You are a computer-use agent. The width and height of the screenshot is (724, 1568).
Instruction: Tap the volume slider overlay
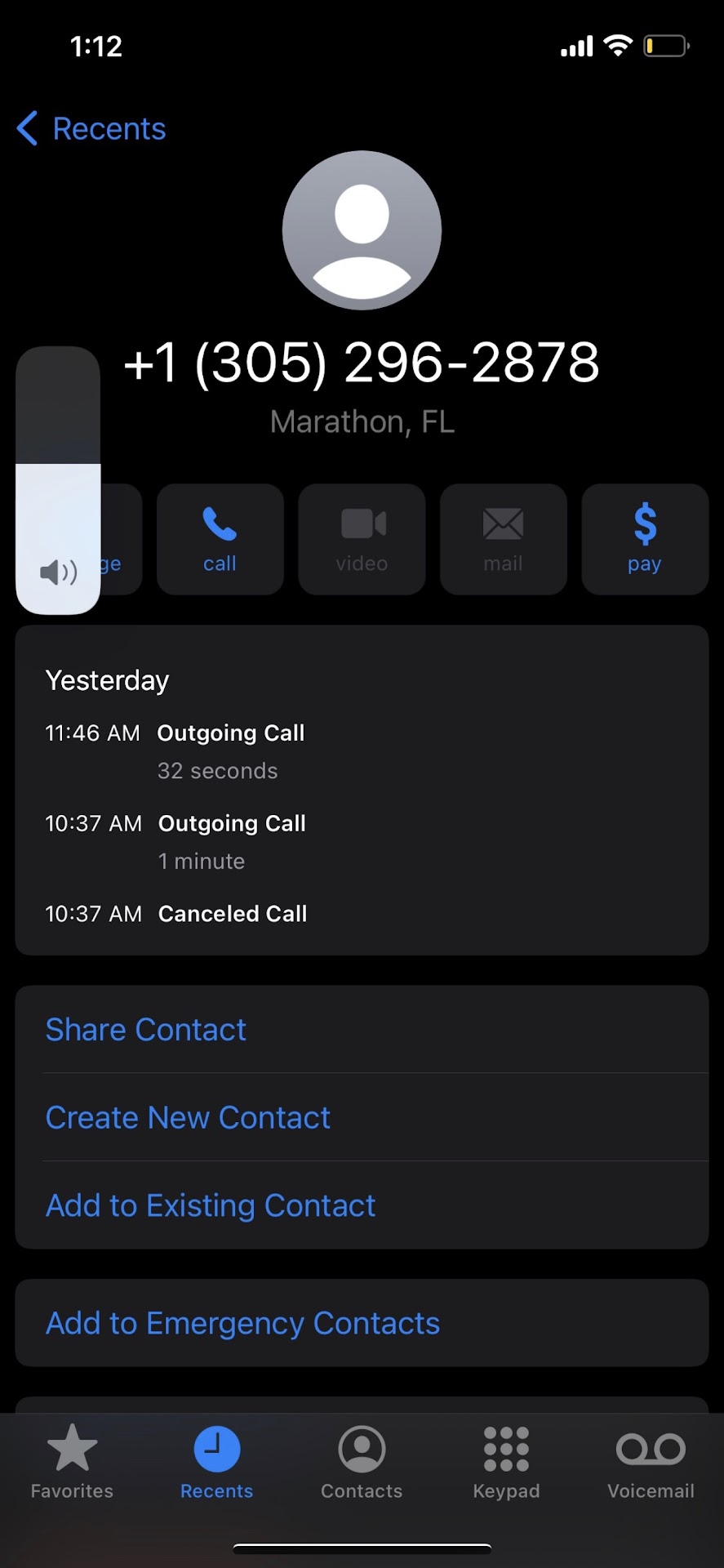click(x=58, y=480)
